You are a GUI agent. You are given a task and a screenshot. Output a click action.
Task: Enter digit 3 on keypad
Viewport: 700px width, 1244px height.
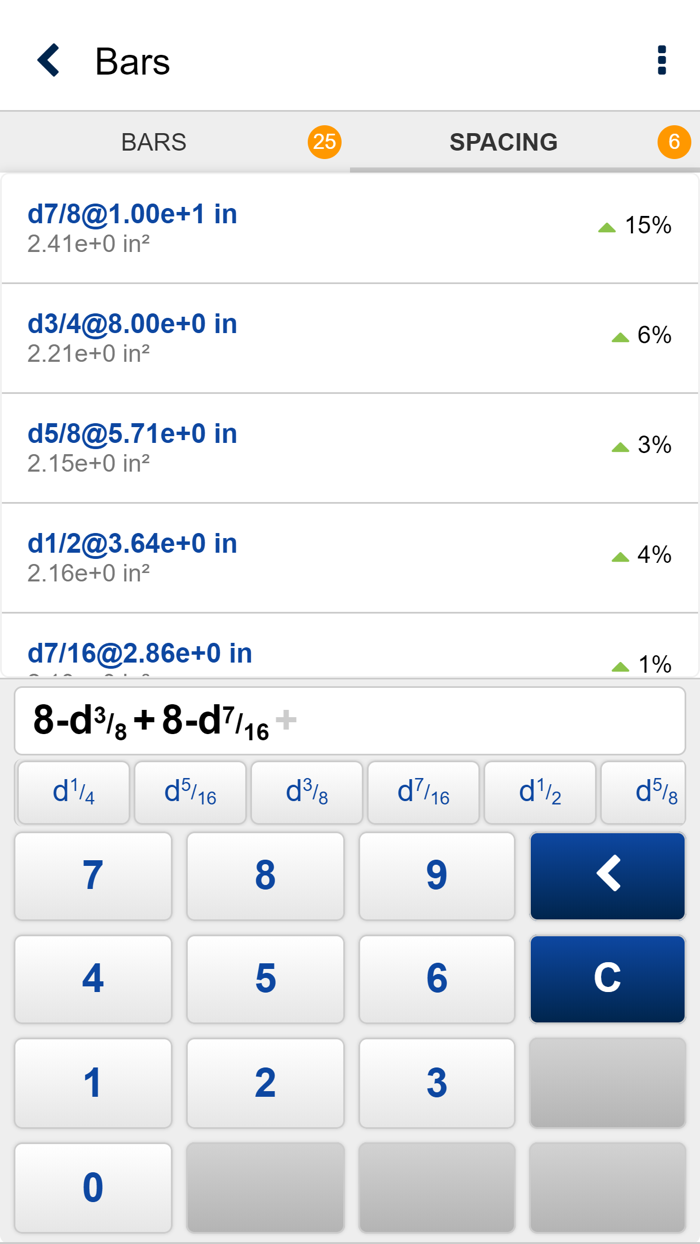[x=437, y=1083]
